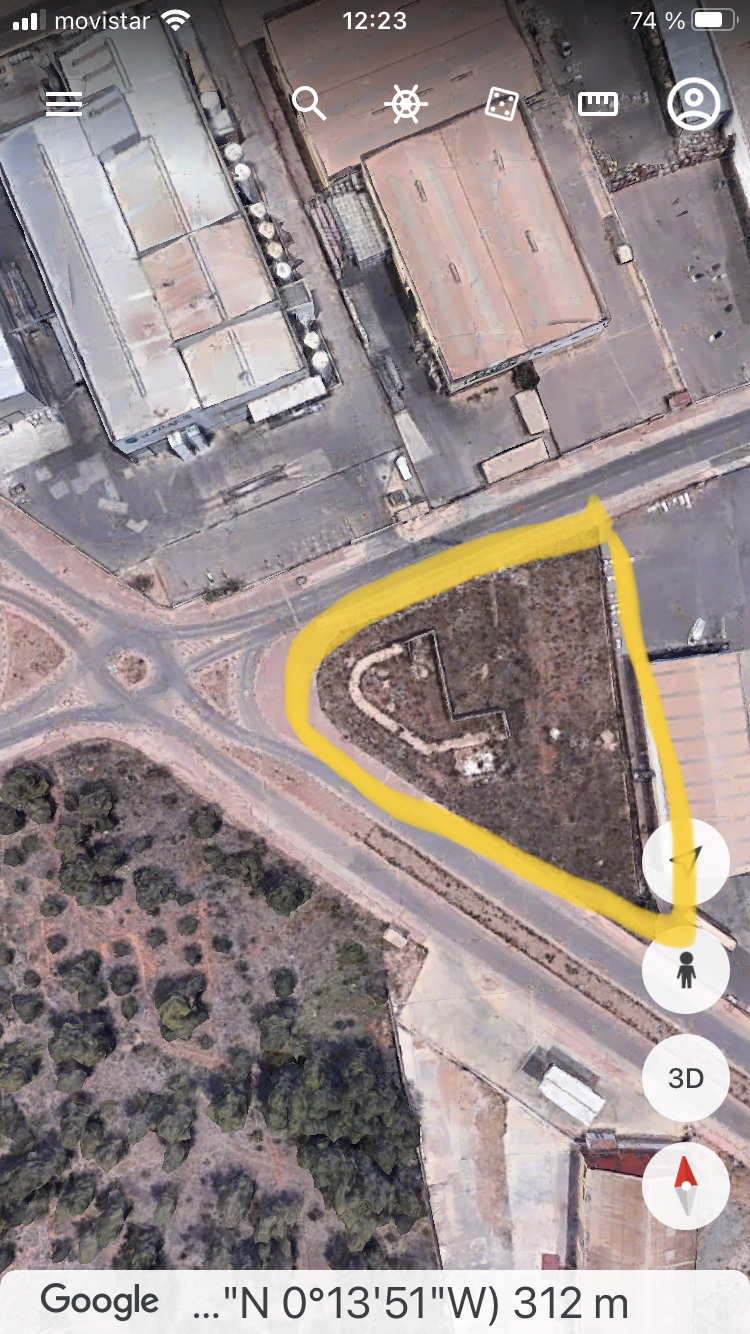
Task: Center map on my location
Action: click(x=686, y=861)
